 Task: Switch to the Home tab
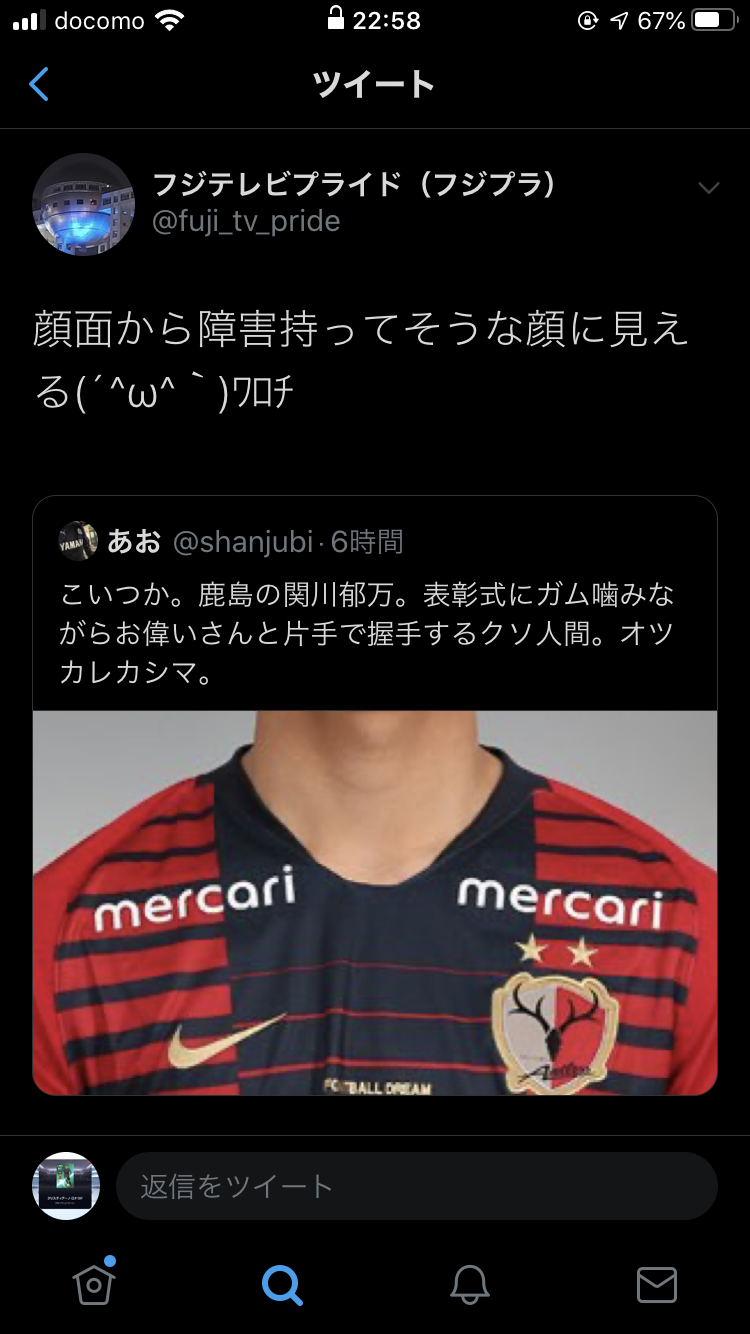pyautogui.click(x=94, y=1283)
